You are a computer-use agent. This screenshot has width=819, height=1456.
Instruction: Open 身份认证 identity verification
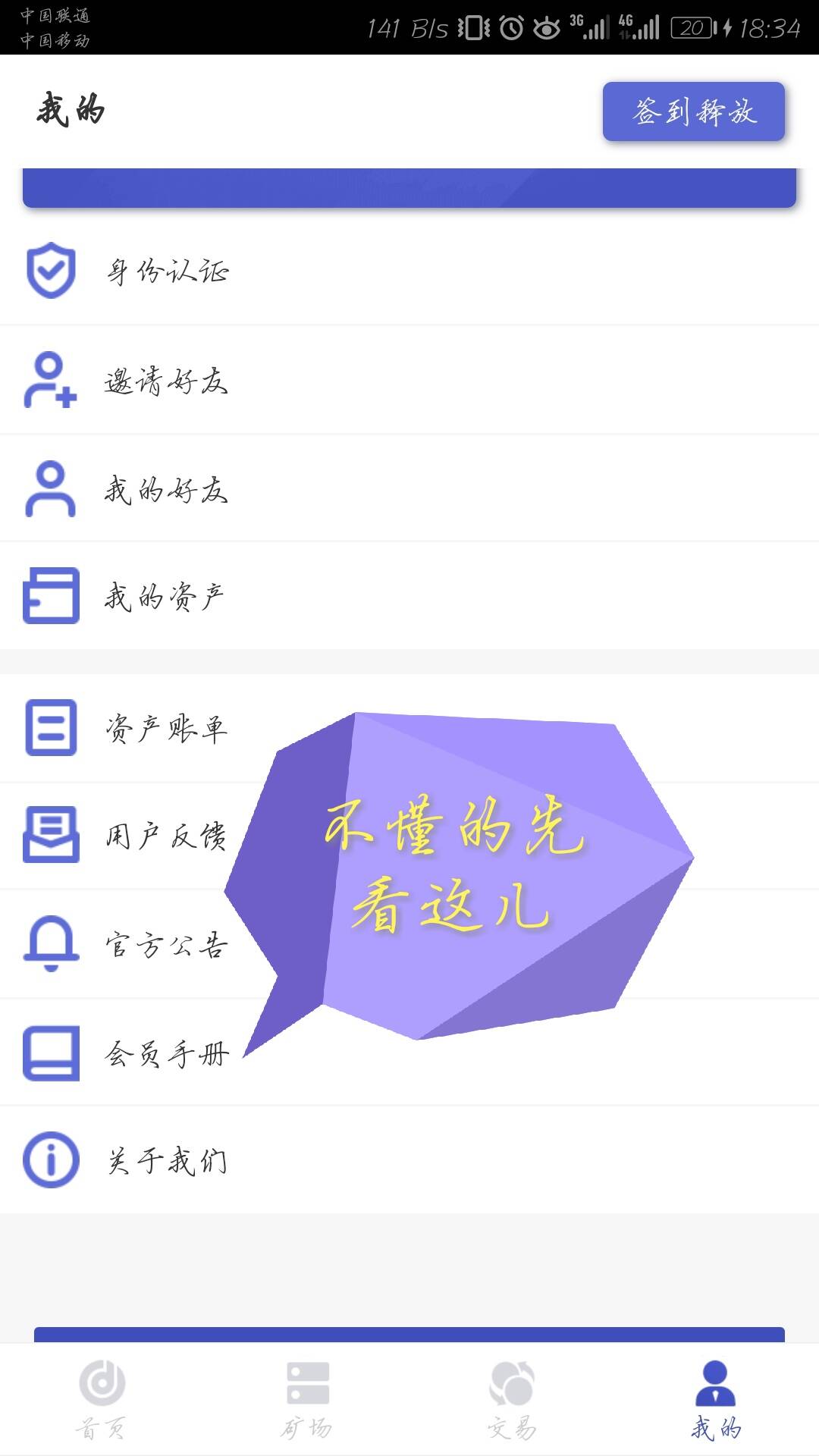point(167,271)
